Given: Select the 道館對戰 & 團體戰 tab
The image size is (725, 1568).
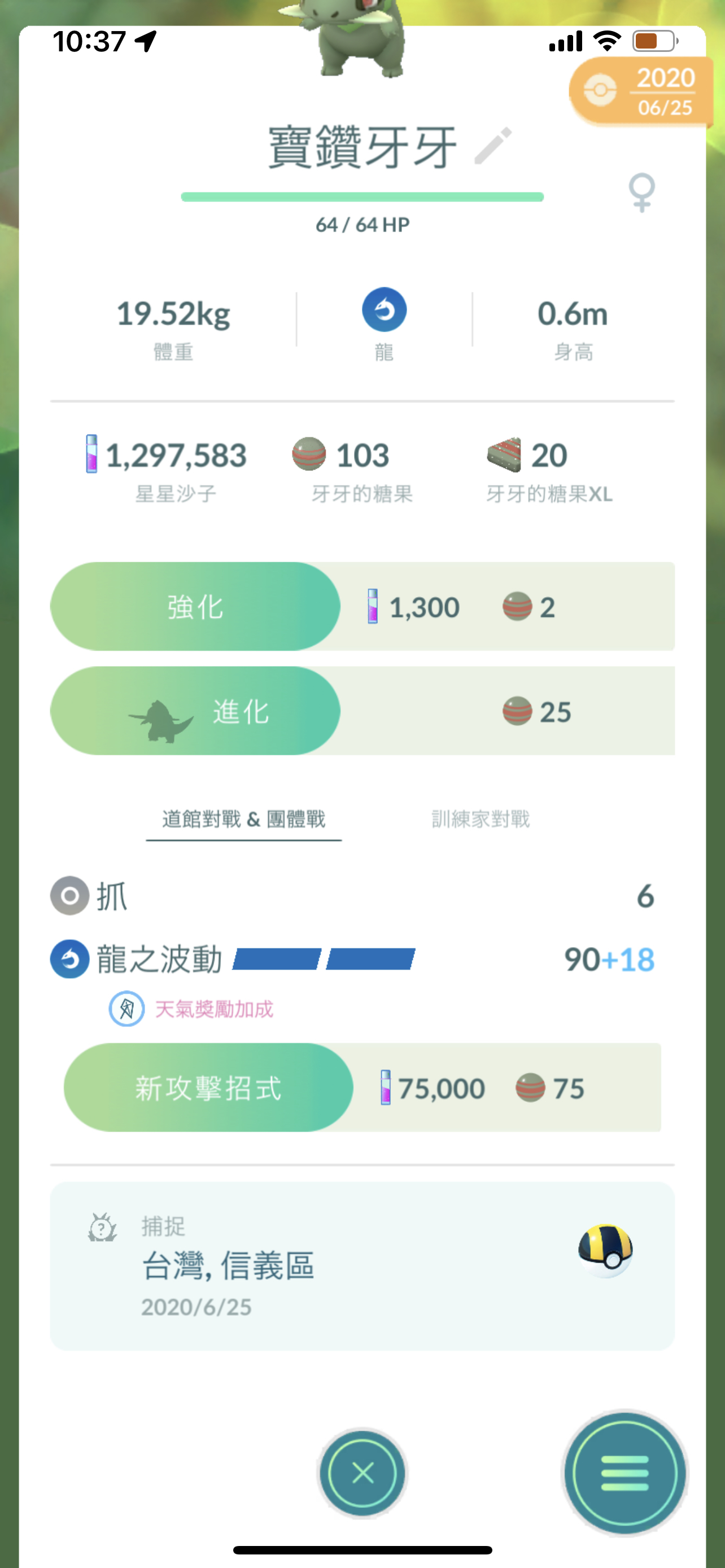Looking at the screenshot, I should click(x=243, y=820).
